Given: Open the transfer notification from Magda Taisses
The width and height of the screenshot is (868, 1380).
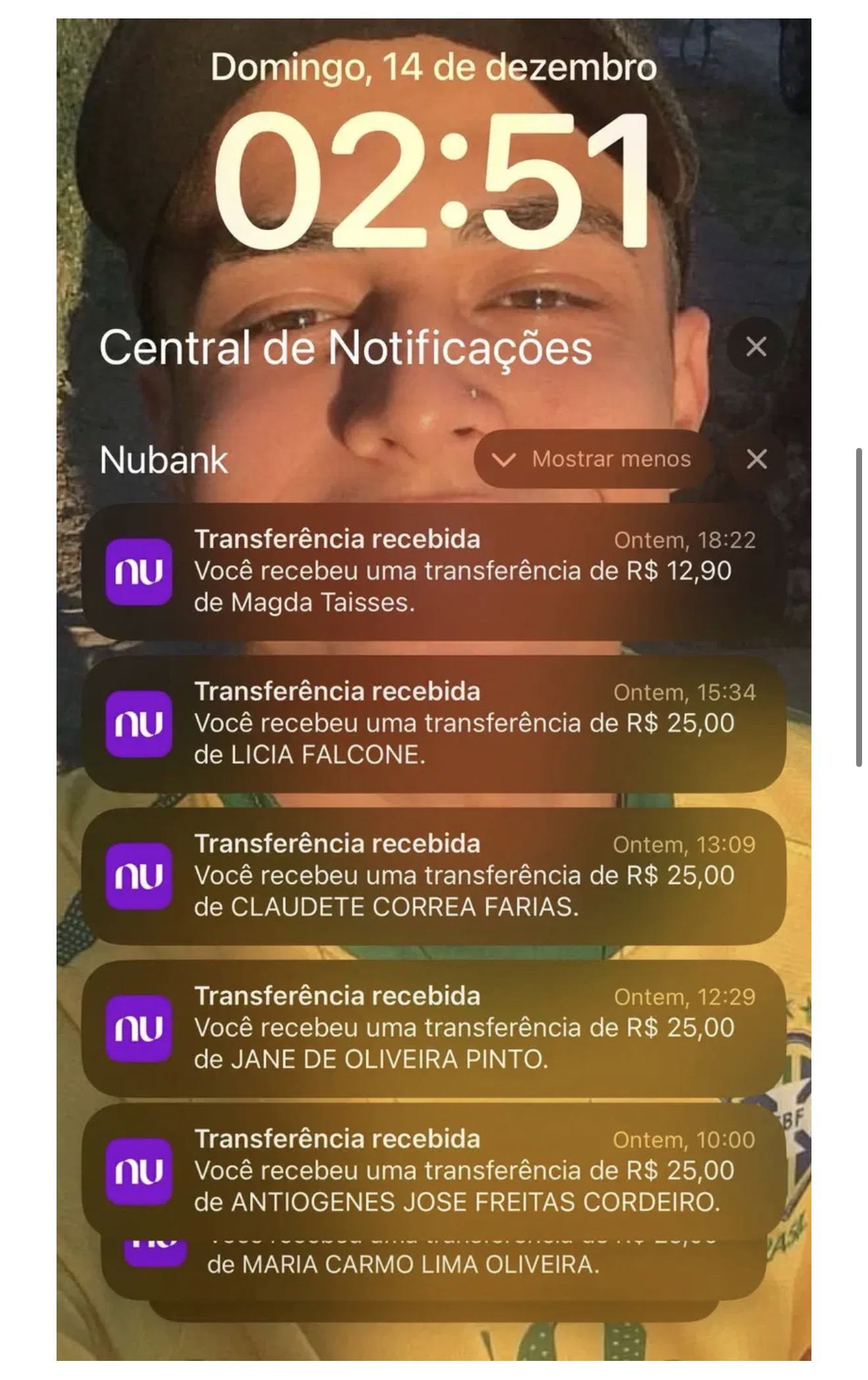Looking at the screenshot, I should (434, 571).
